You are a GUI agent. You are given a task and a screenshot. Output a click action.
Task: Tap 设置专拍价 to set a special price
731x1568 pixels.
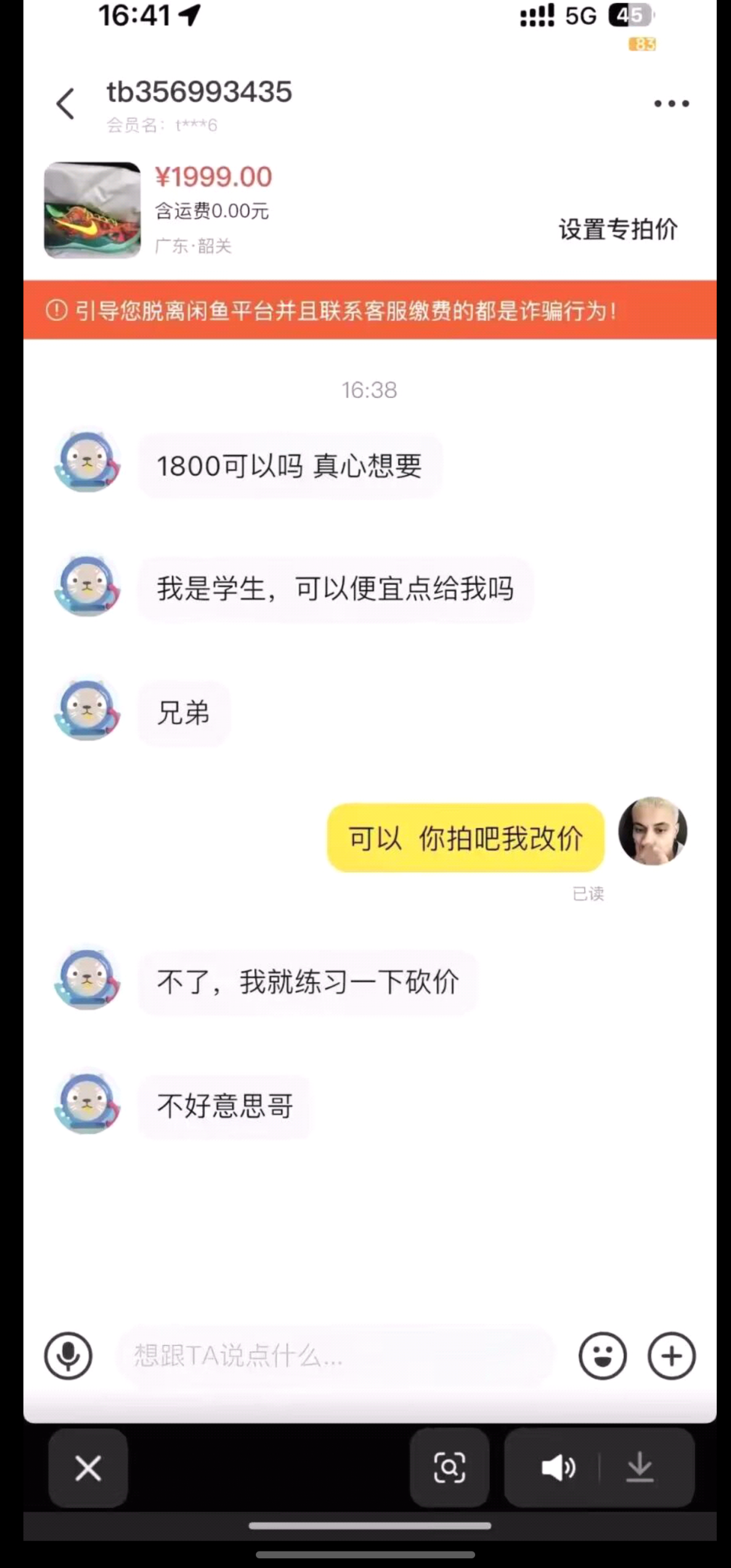click(617, 229)
